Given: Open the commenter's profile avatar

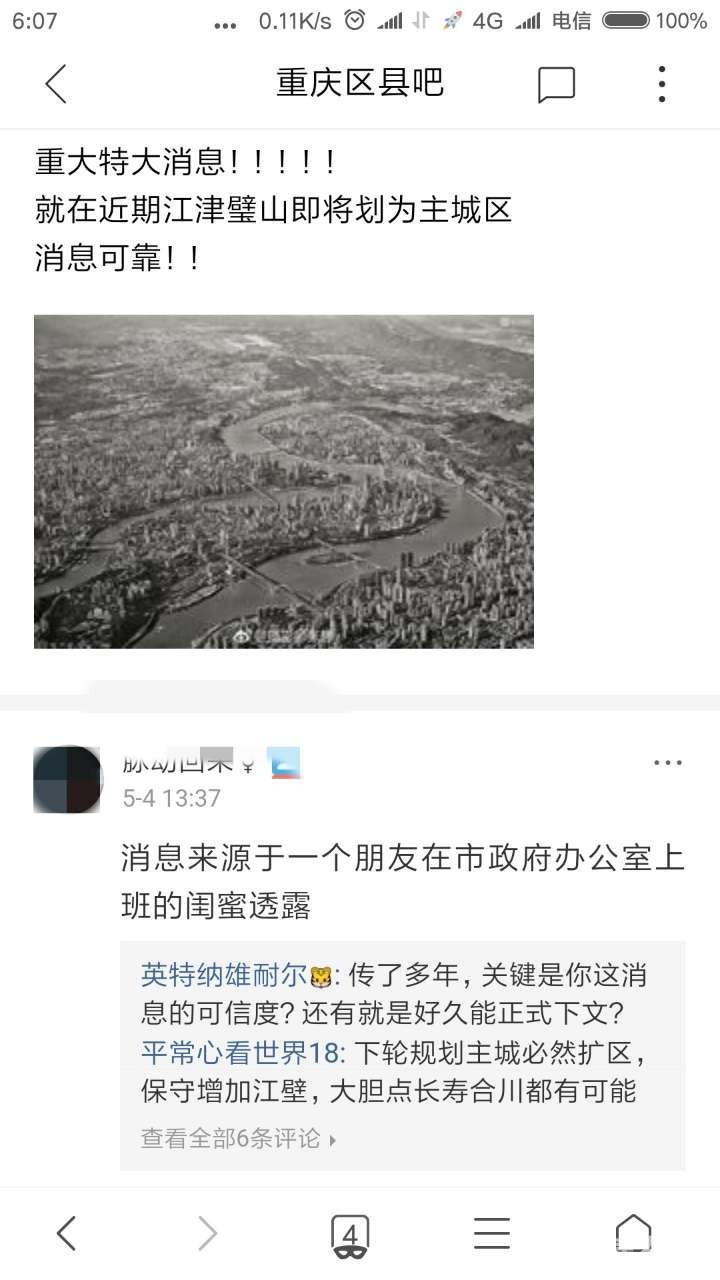Looking at the screenshot, I should (68, 779).
